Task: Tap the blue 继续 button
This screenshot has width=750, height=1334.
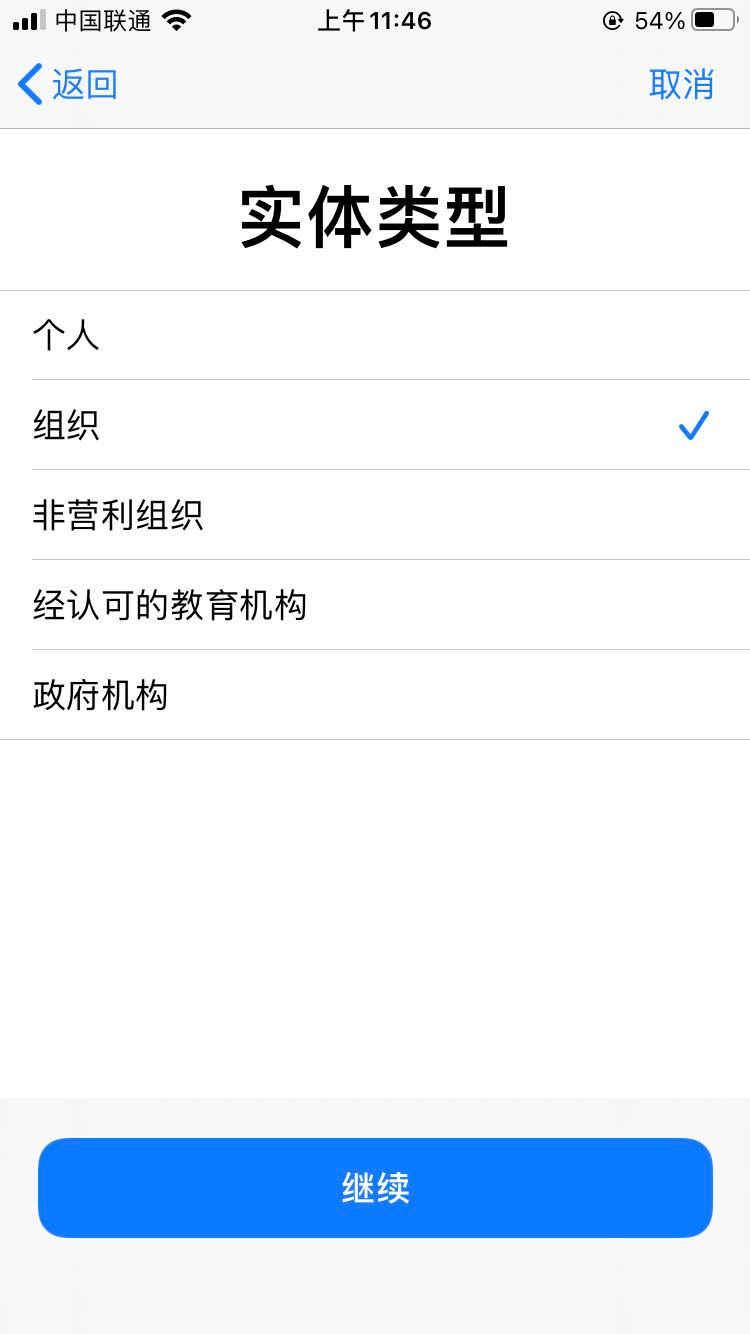Action: tap(375, 1188)
